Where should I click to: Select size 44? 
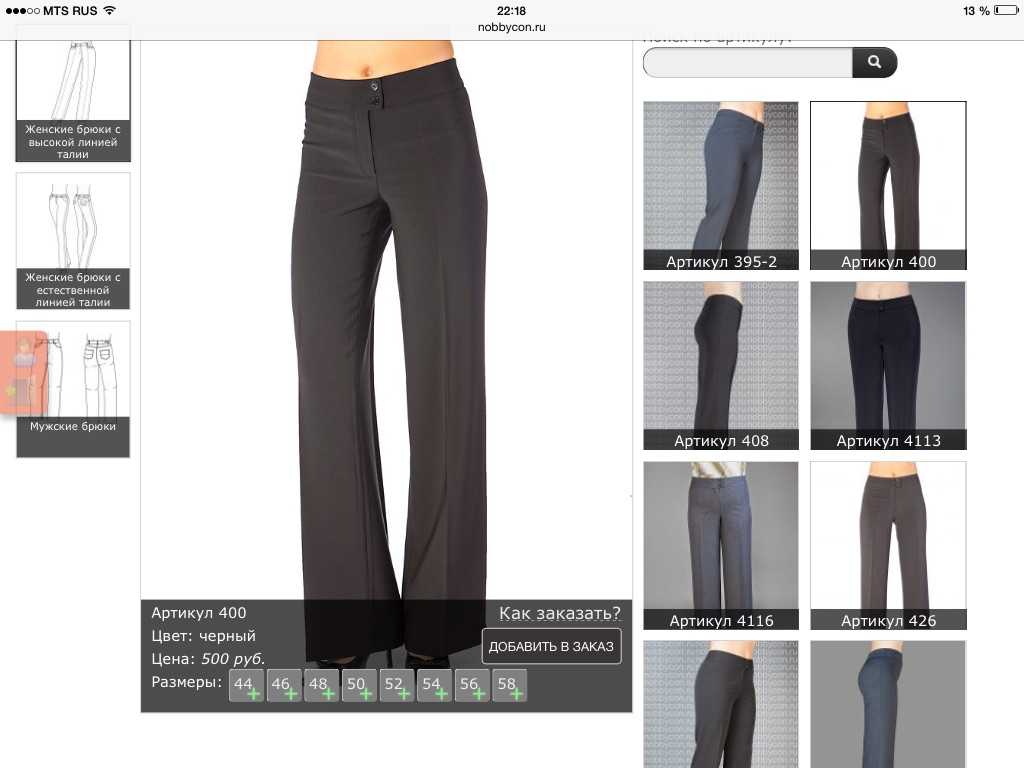[x=245, y=685]
